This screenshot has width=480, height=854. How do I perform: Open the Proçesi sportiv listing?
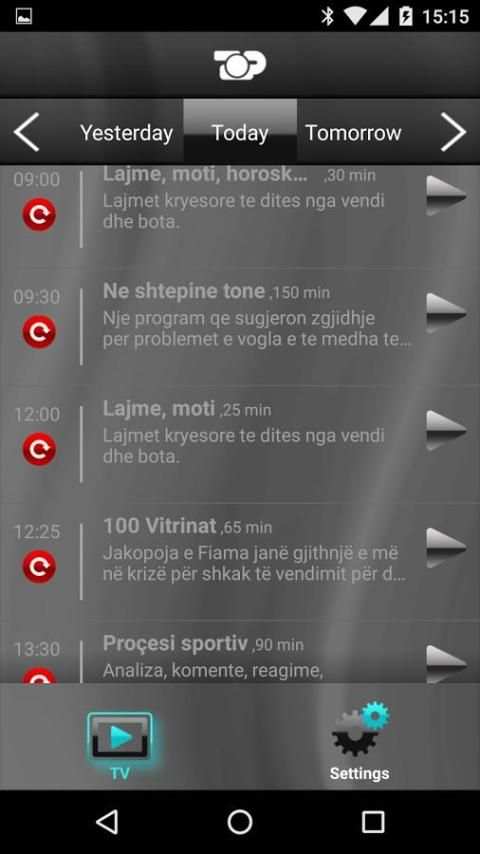click(x=240, y=652)
